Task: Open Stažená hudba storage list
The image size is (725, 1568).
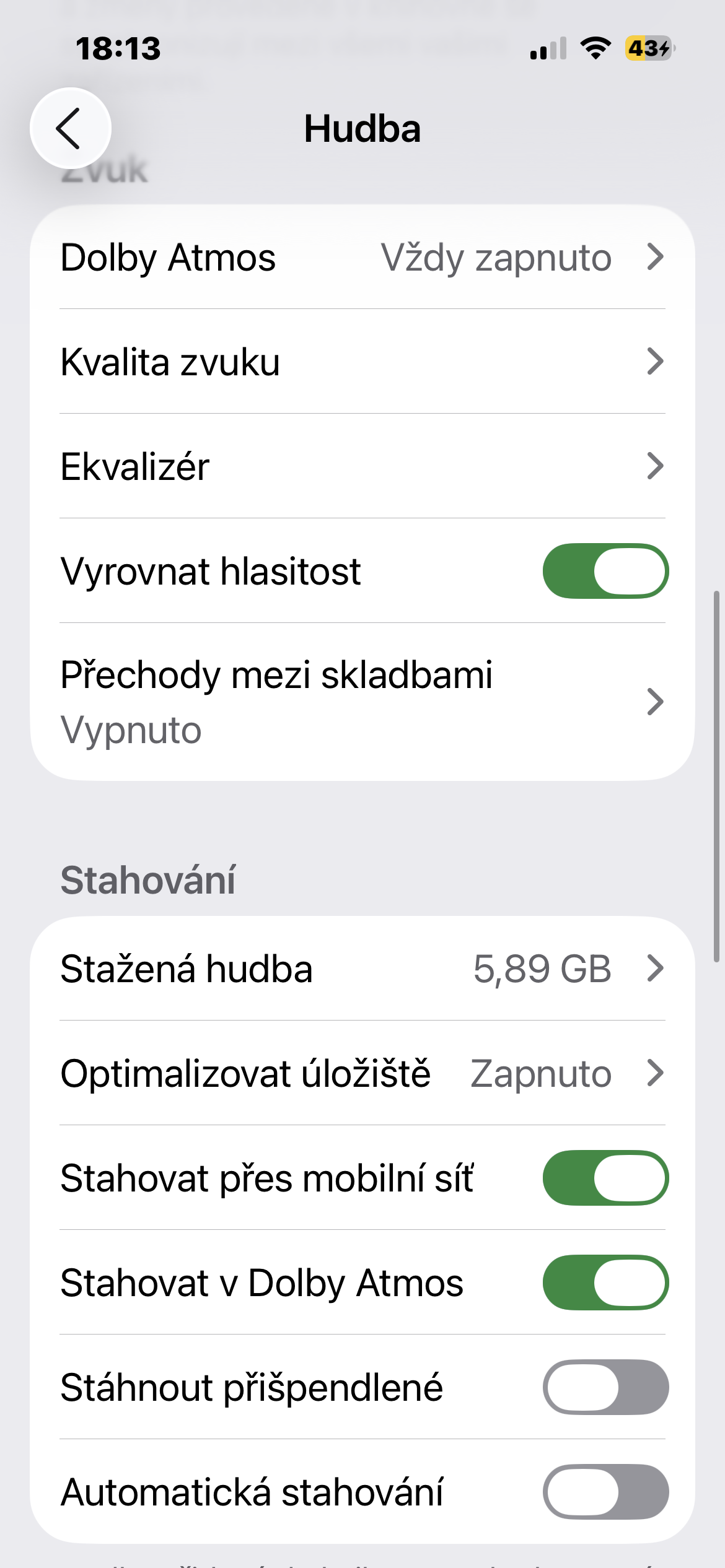Action: coord(362,969)
